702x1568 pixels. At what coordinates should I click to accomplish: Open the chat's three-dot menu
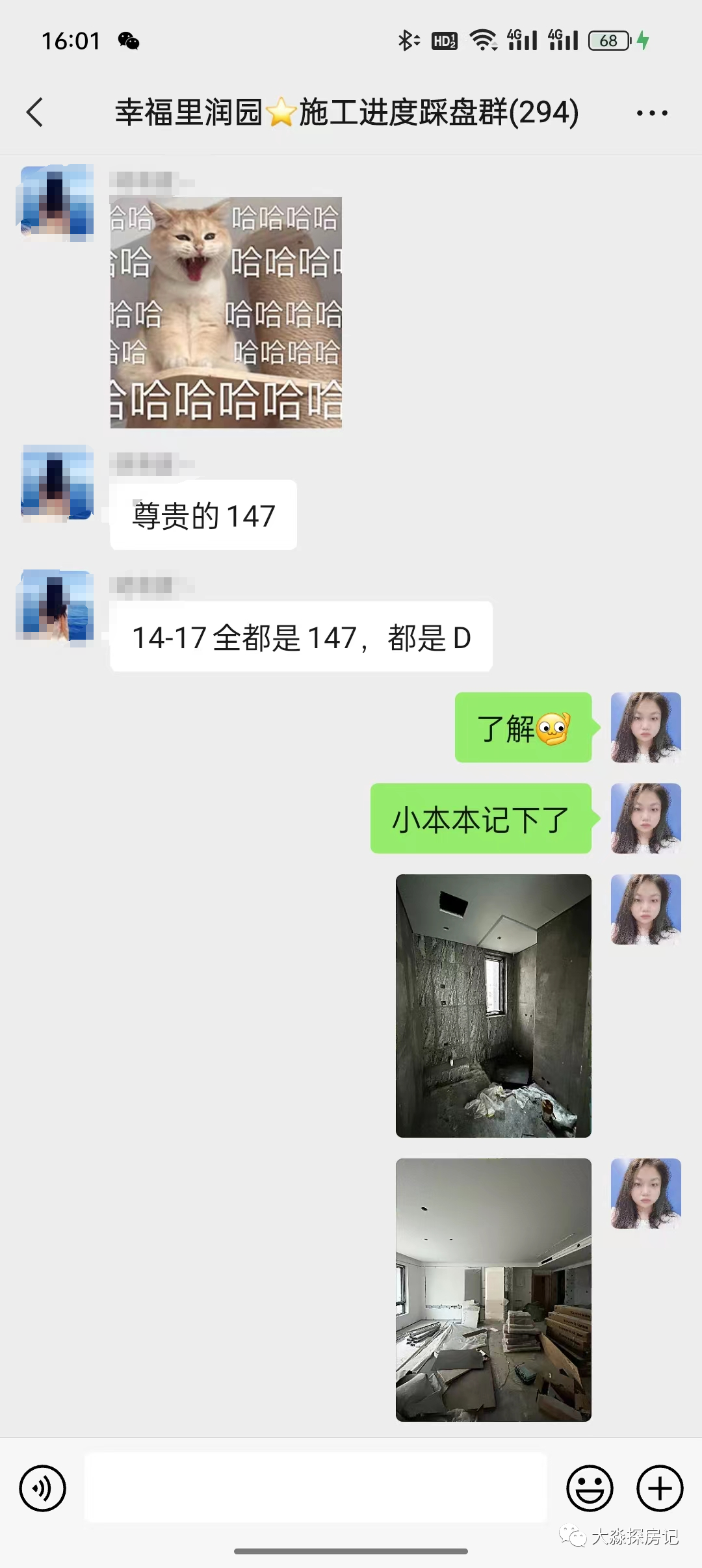tap(651, 113)
